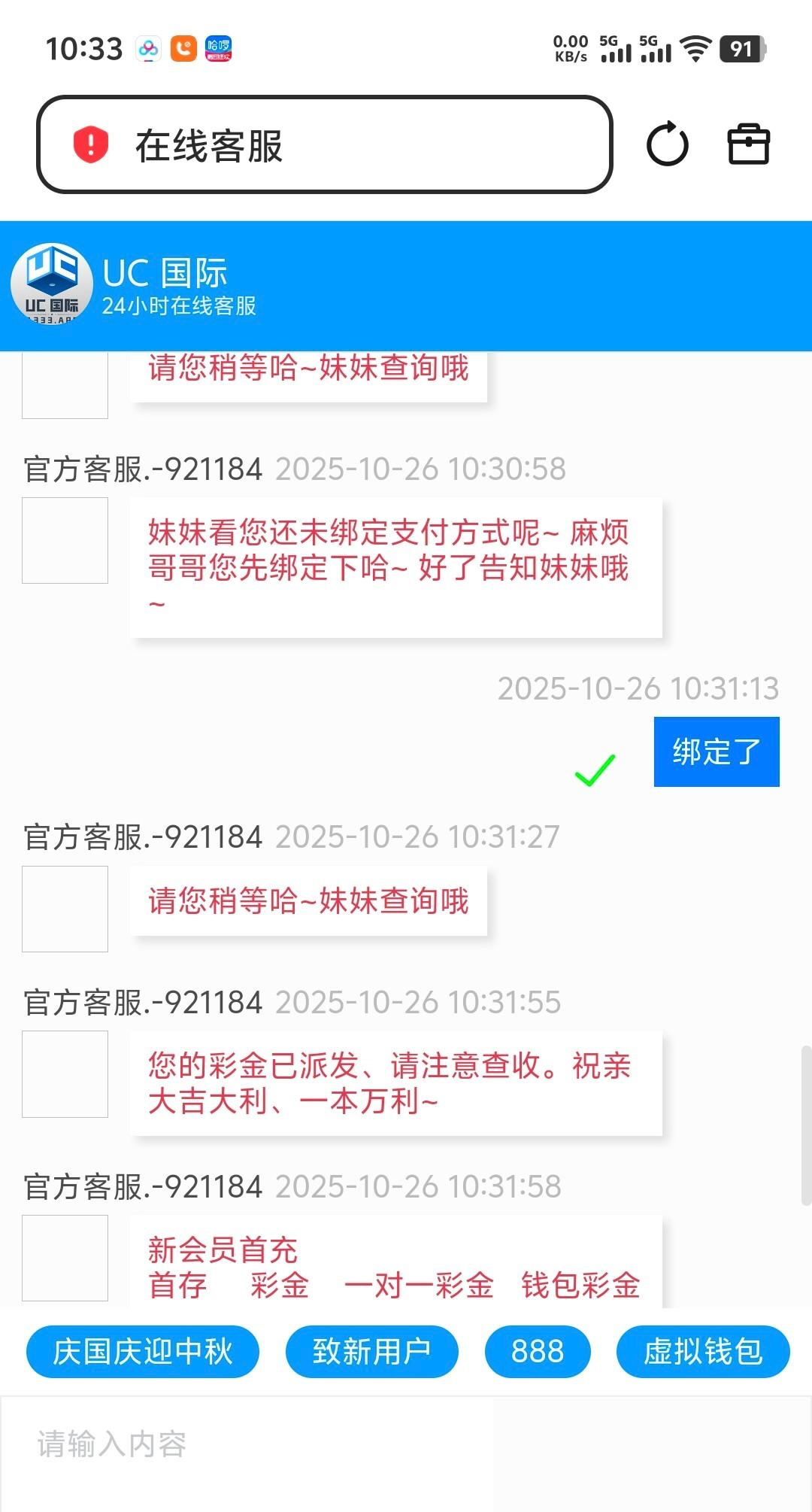Reload the page with the refresh icon
Viewport: 812px width, 1512px height.
click(667, 144)
